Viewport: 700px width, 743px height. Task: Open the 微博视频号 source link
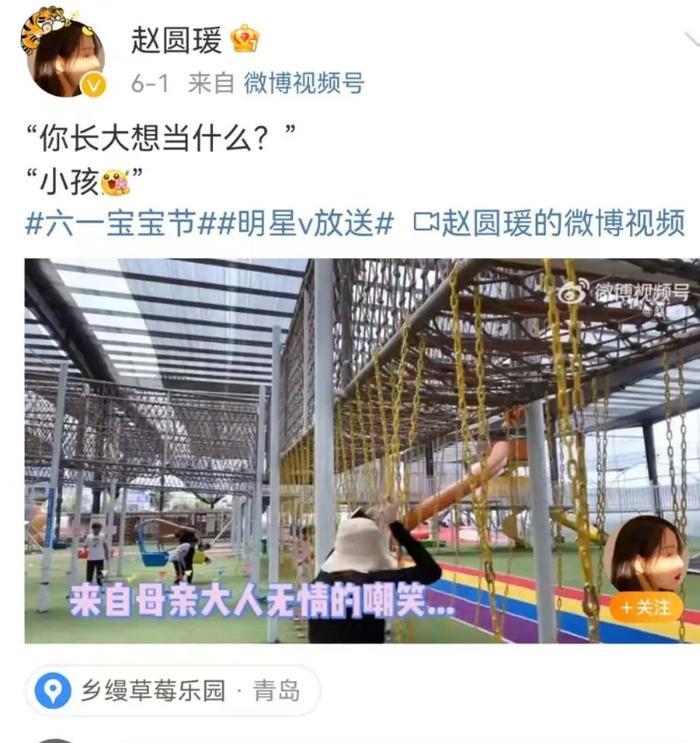303,84
